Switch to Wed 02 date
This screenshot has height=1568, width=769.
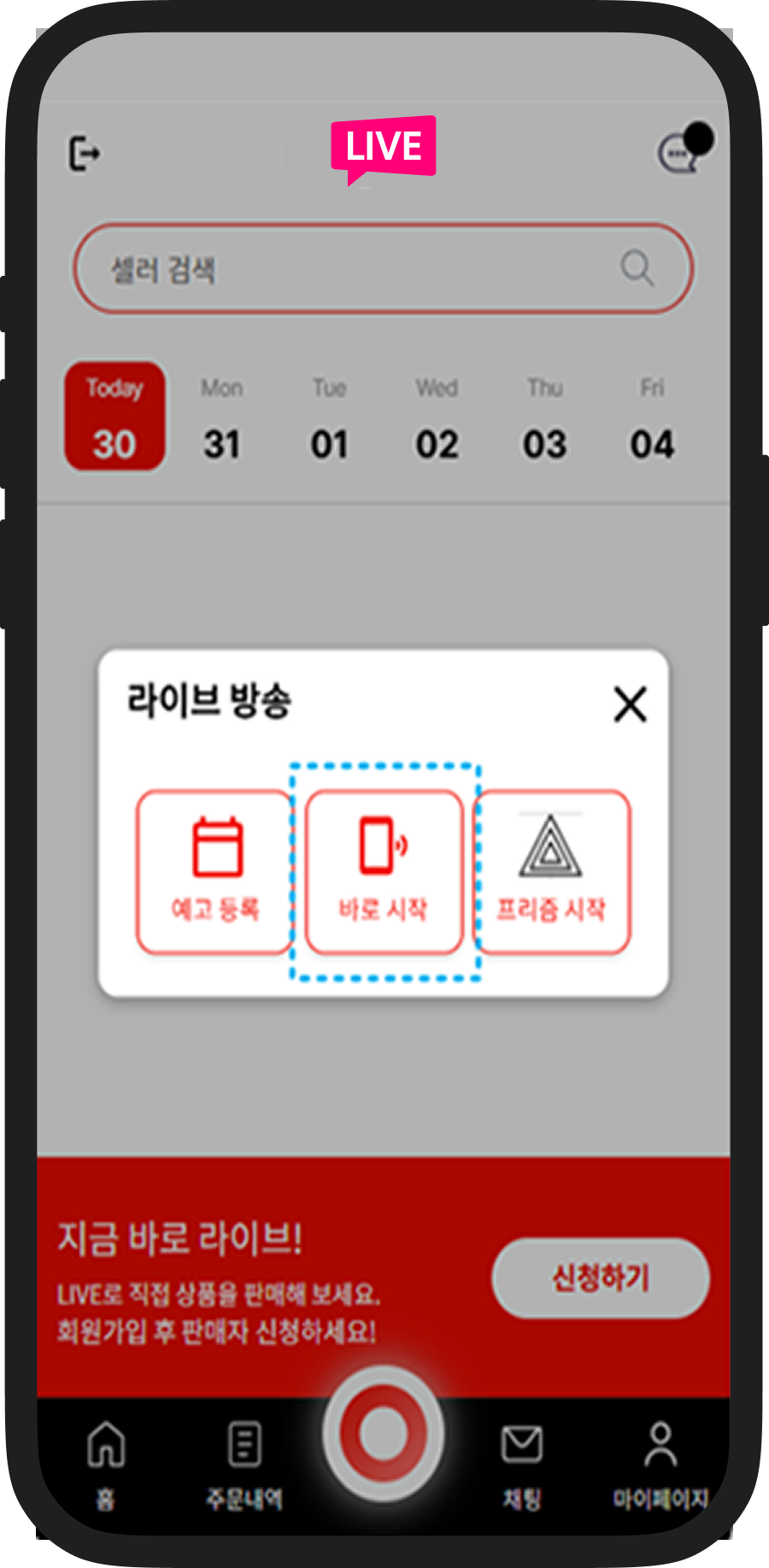[x=437, y=418]
